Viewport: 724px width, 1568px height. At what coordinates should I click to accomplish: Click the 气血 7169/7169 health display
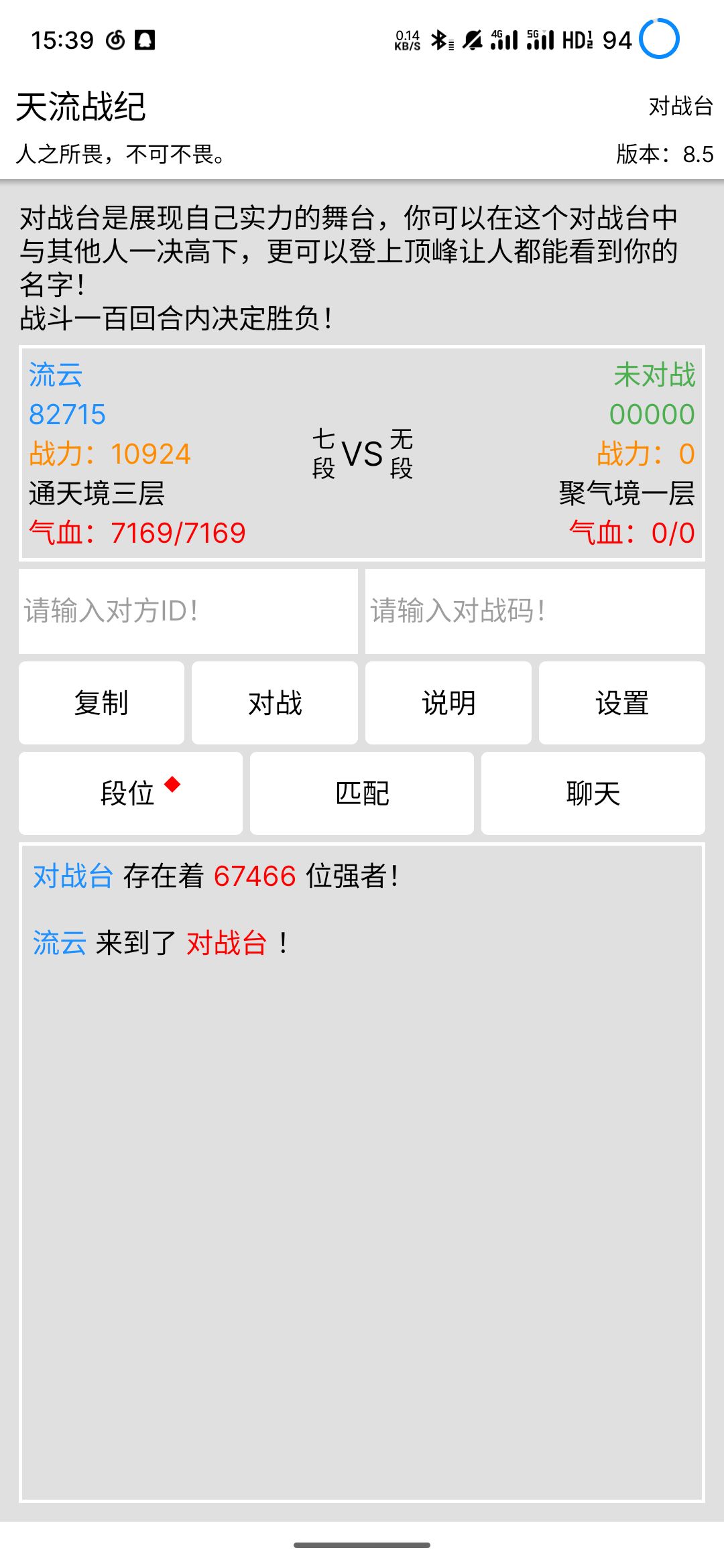[x=137, y=533]
